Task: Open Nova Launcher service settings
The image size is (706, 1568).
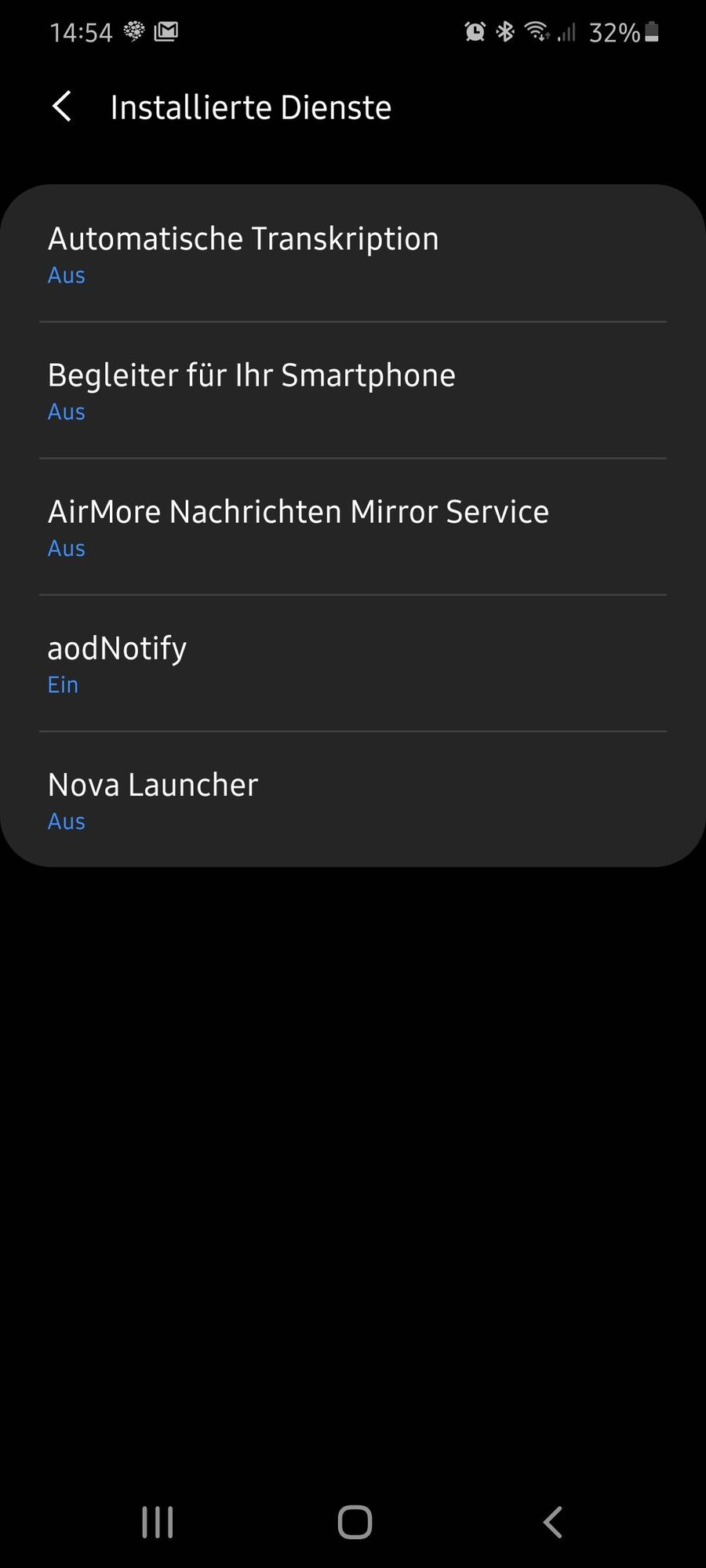Action: (x=353, y=800)
